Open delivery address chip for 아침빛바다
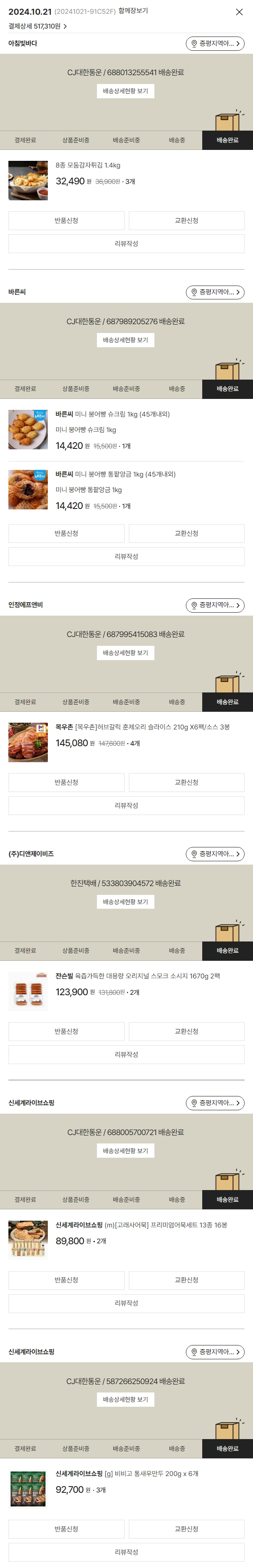The width and height of the screenshot is (253, 1568). [x=215, y=44]
